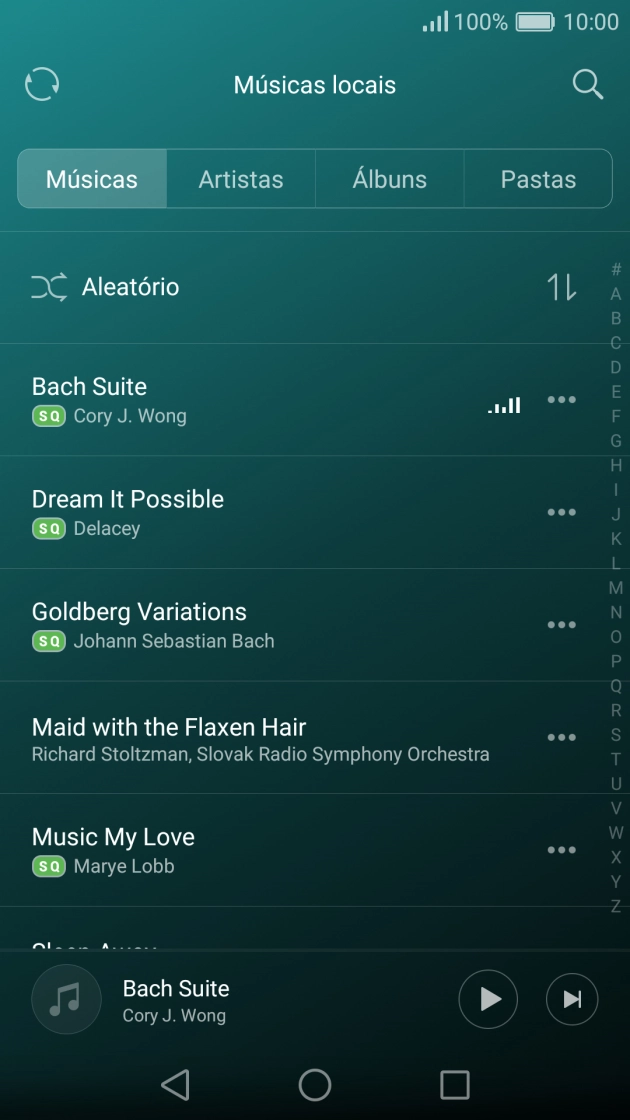Screen dimensions: 630x1120
Task: Select the Músicas tab
Action: coord(92,180)
